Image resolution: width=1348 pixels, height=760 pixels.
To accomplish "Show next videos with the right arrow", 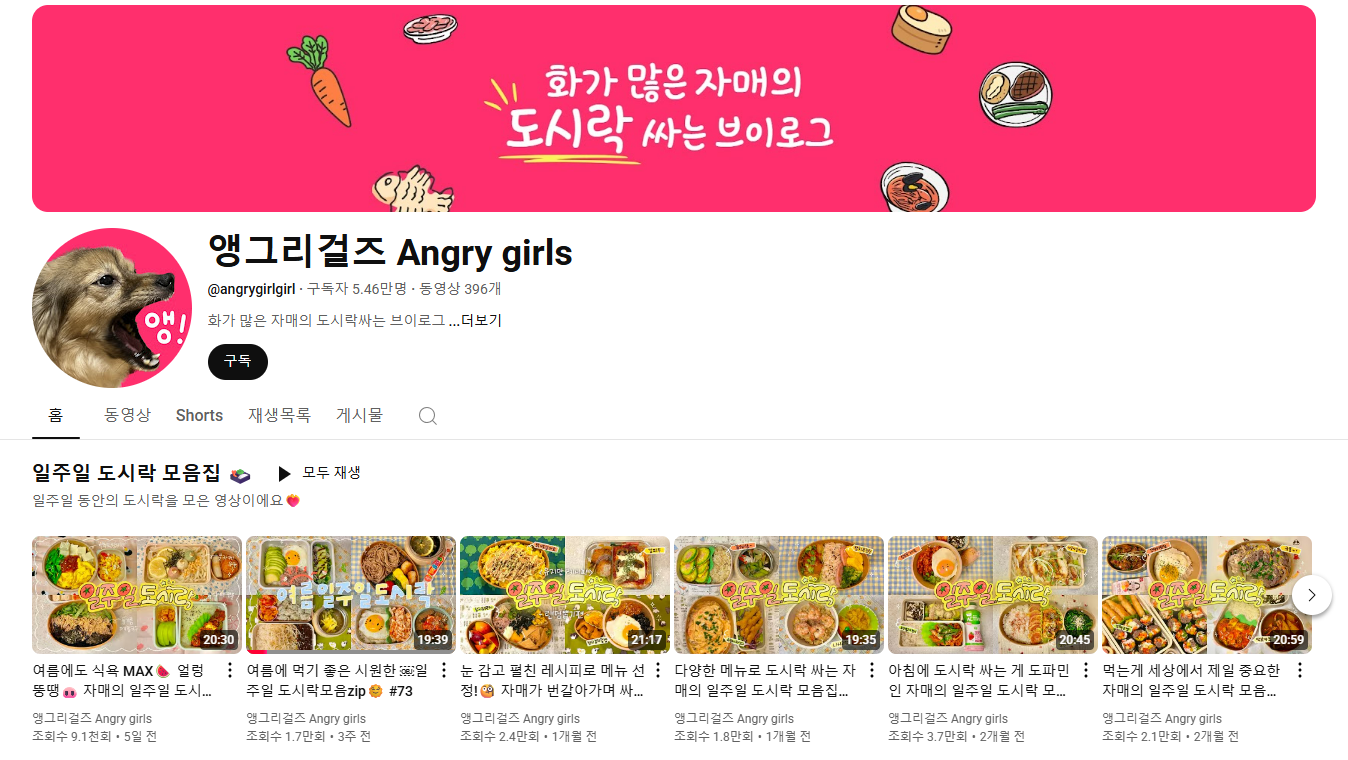I will click(1311, 595).
